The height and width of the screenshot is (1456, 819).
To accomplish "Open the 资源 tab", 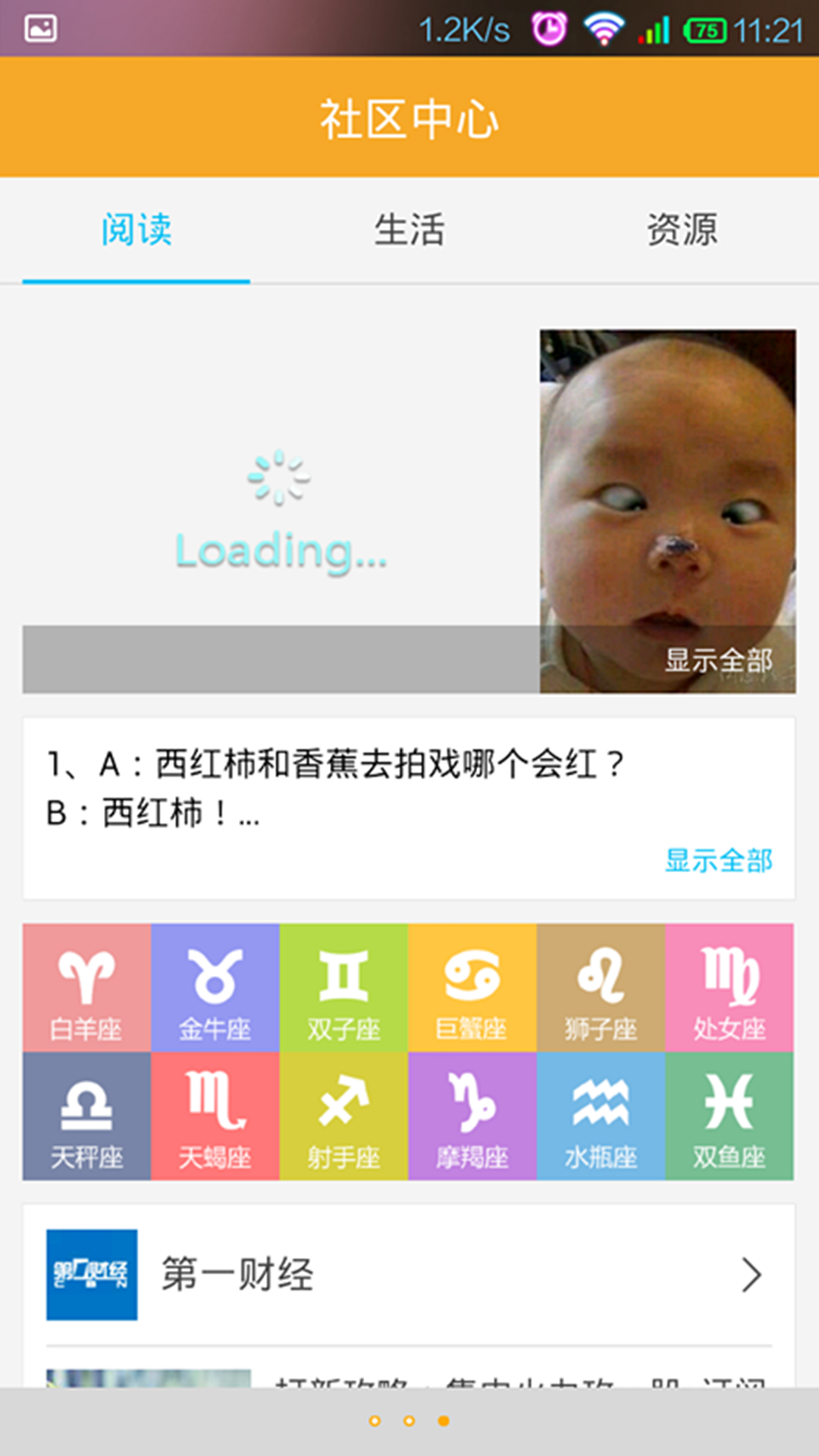I will click(682, 230).
